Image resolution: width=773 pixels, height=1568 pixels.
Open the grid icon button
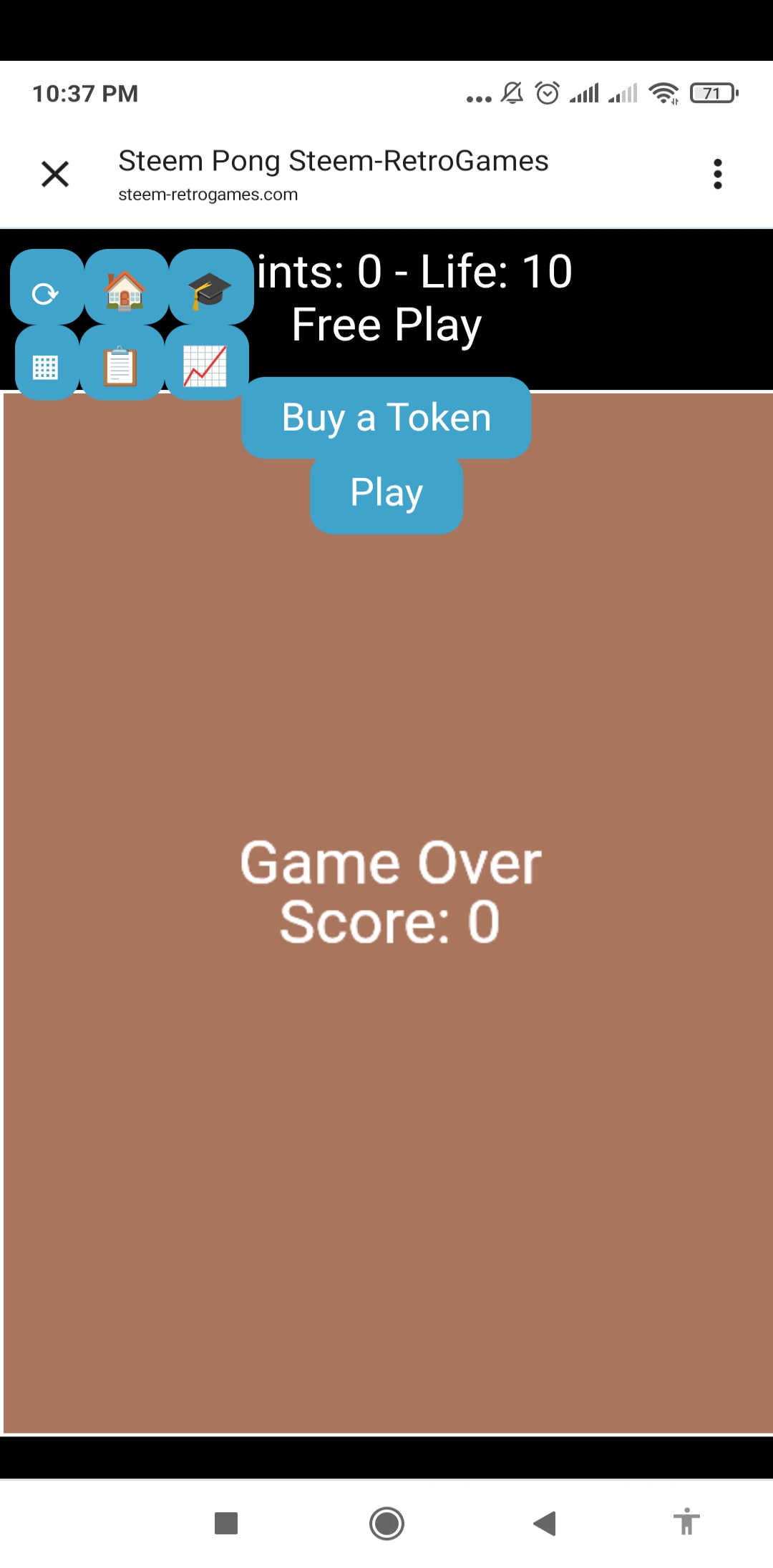coord(47,363)
